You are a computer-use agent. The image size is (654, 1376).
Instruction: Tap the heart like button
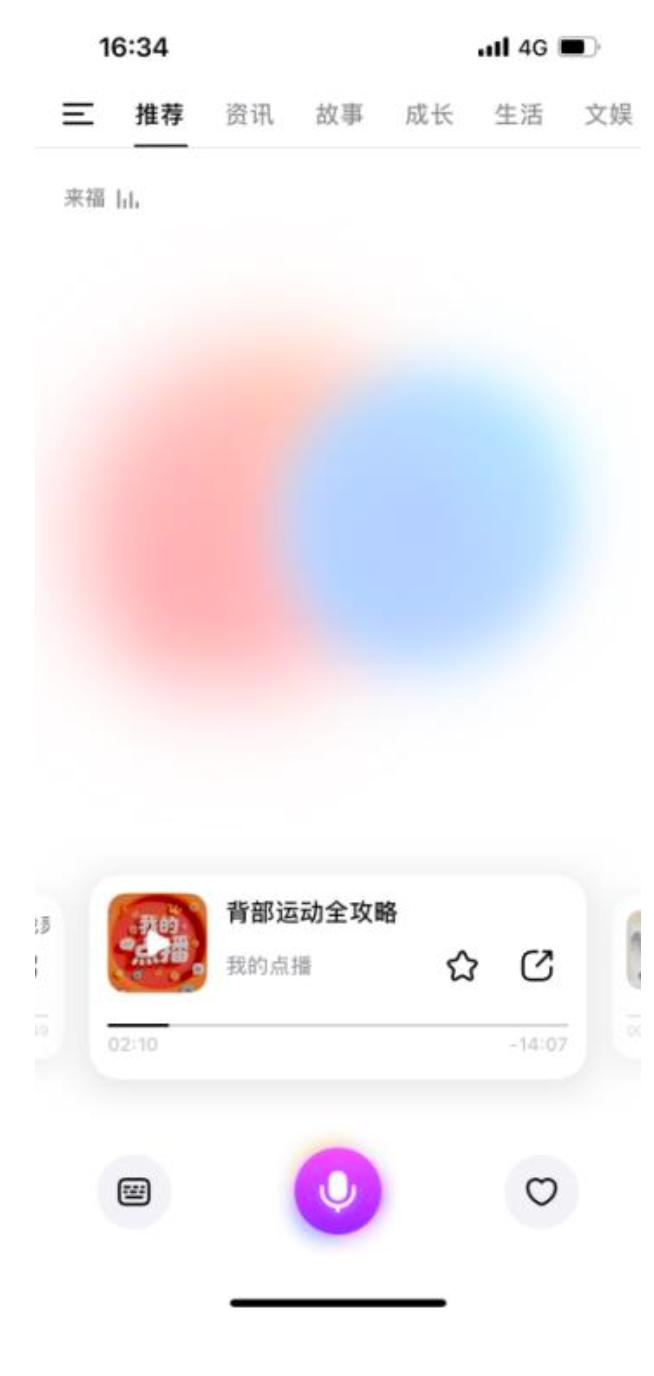click(x=541, y=1192)
